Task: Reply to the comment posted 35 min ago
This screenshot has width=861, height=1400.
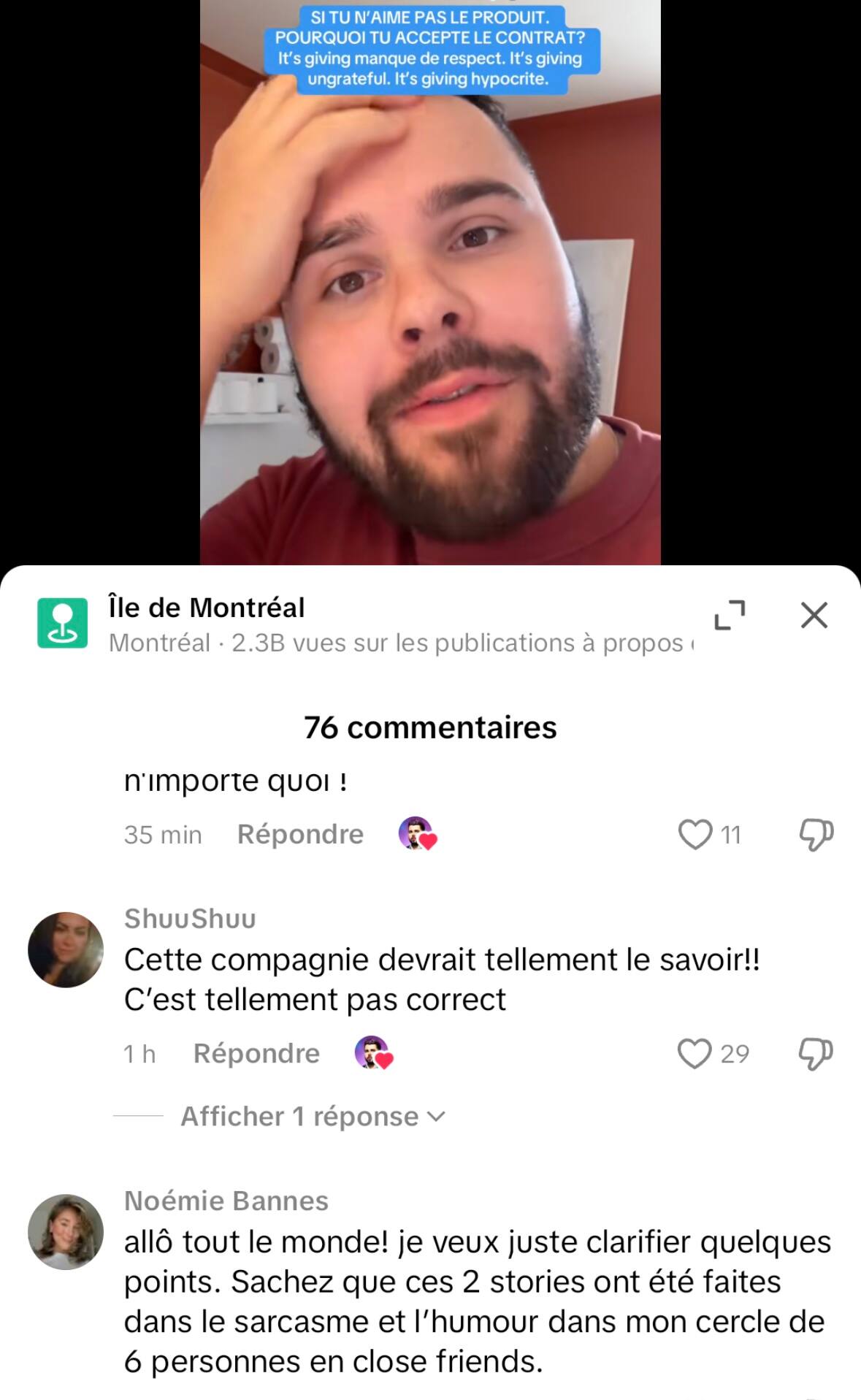Action: [300, 834]
